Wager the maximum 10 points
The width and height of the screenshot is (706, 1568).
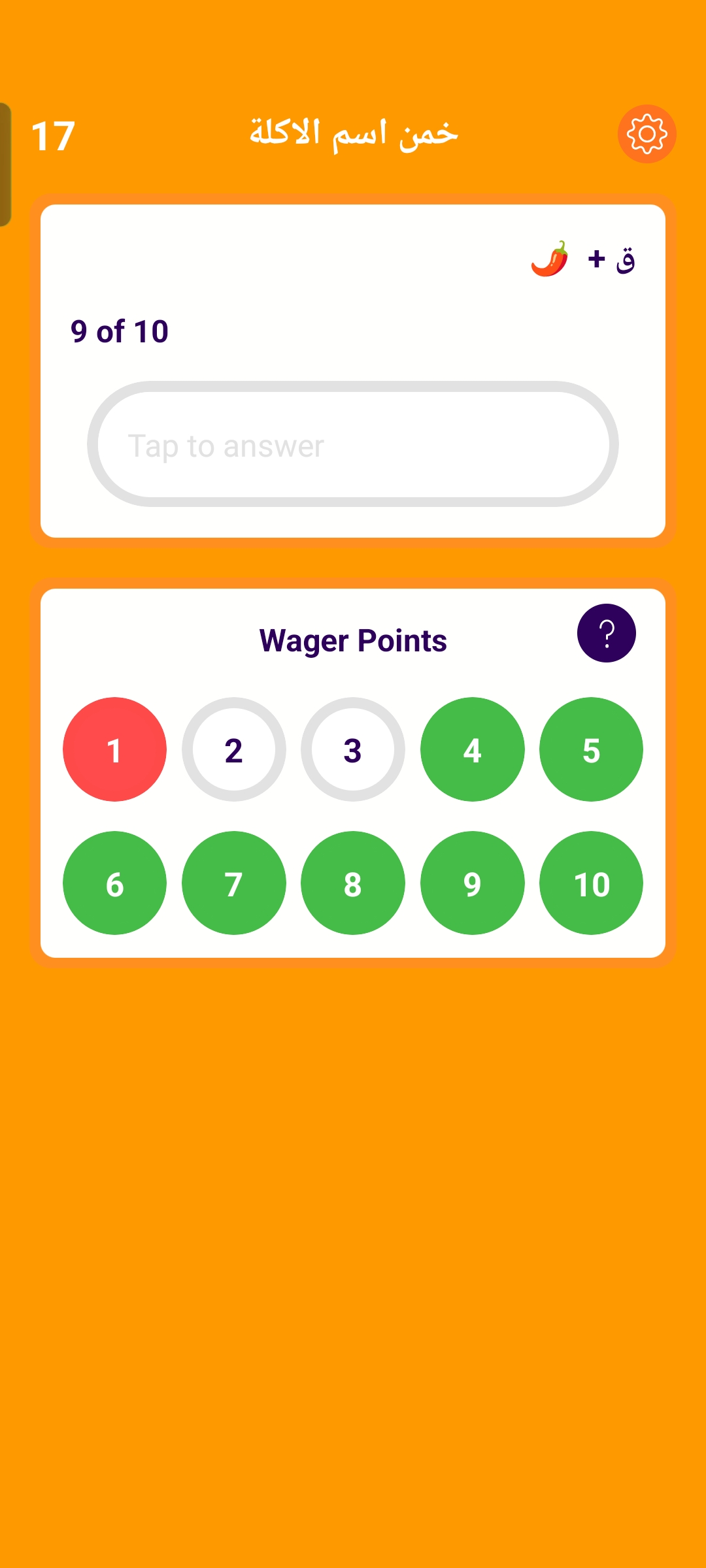[591, 883]
